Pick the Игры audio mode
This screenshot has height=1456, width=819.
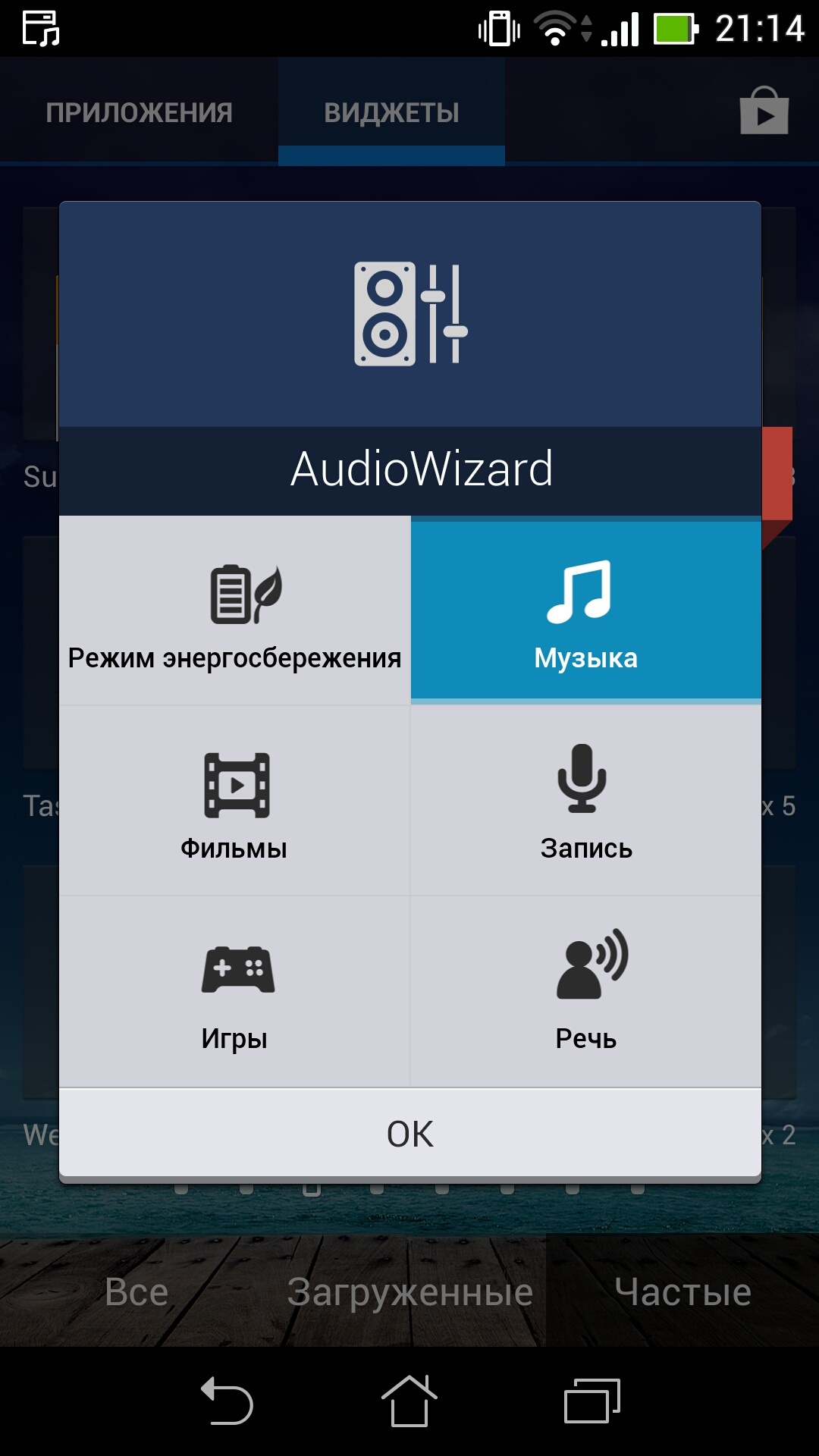click(235, 991)
